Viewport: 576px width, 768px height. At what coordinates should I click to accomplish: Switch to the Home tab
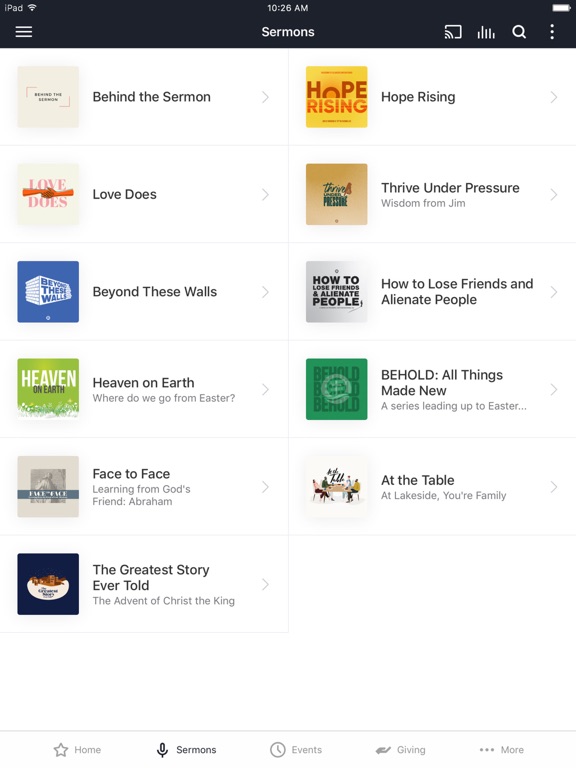(x=77, y=750)
